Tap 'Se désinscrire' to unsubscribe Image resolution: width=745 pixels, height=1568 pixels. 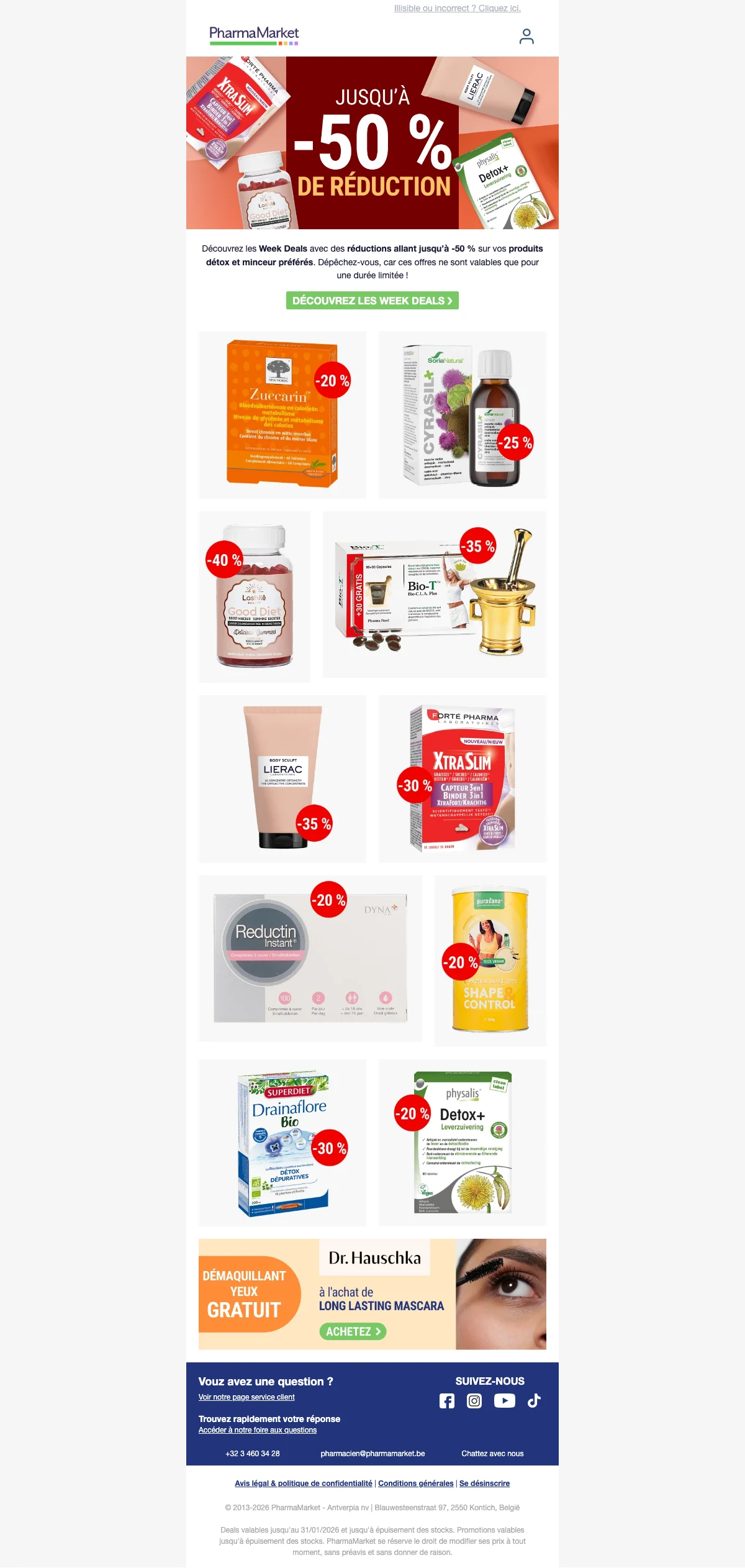click(x=484, y=1484)
